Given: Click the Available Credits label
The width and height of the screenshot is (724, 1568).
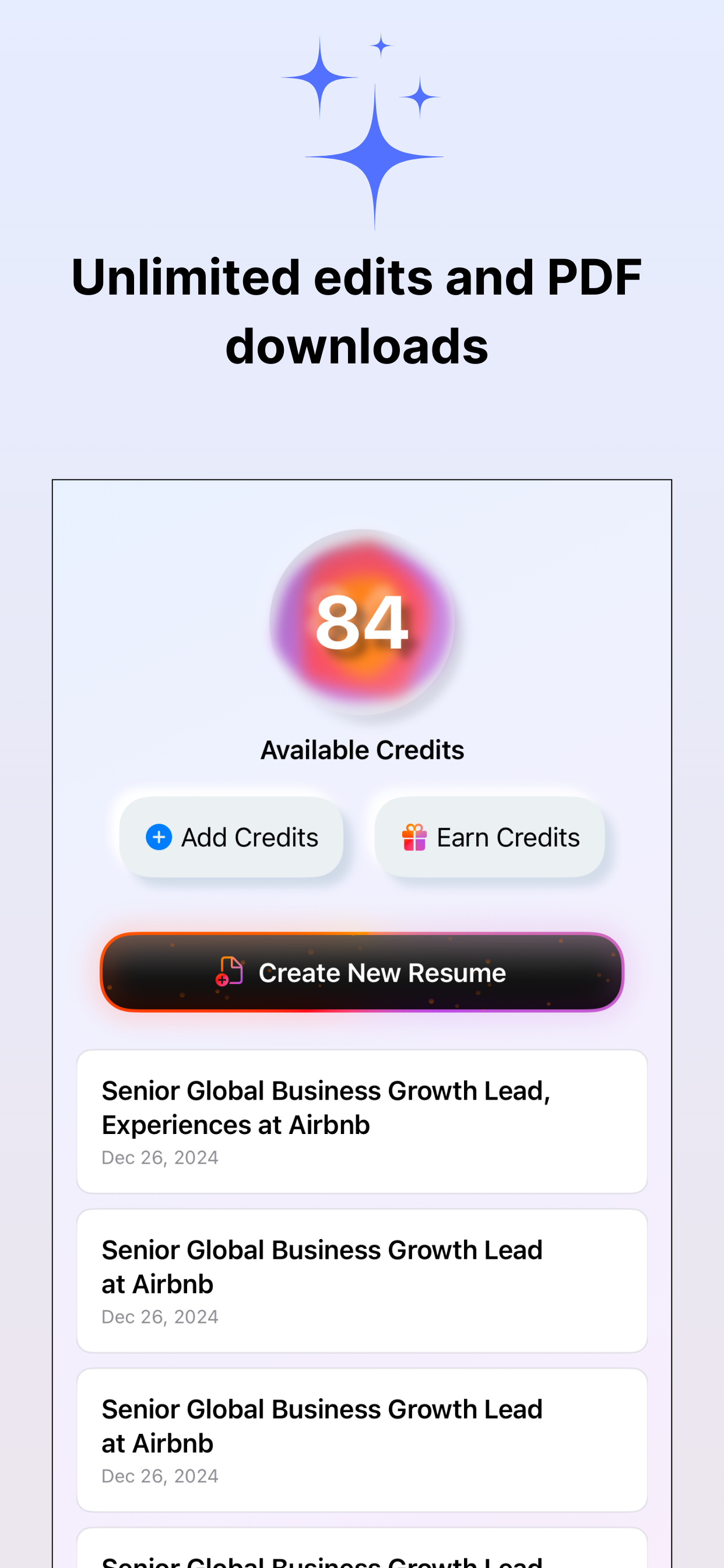Looking at the screenshot, I should point(362,750).
